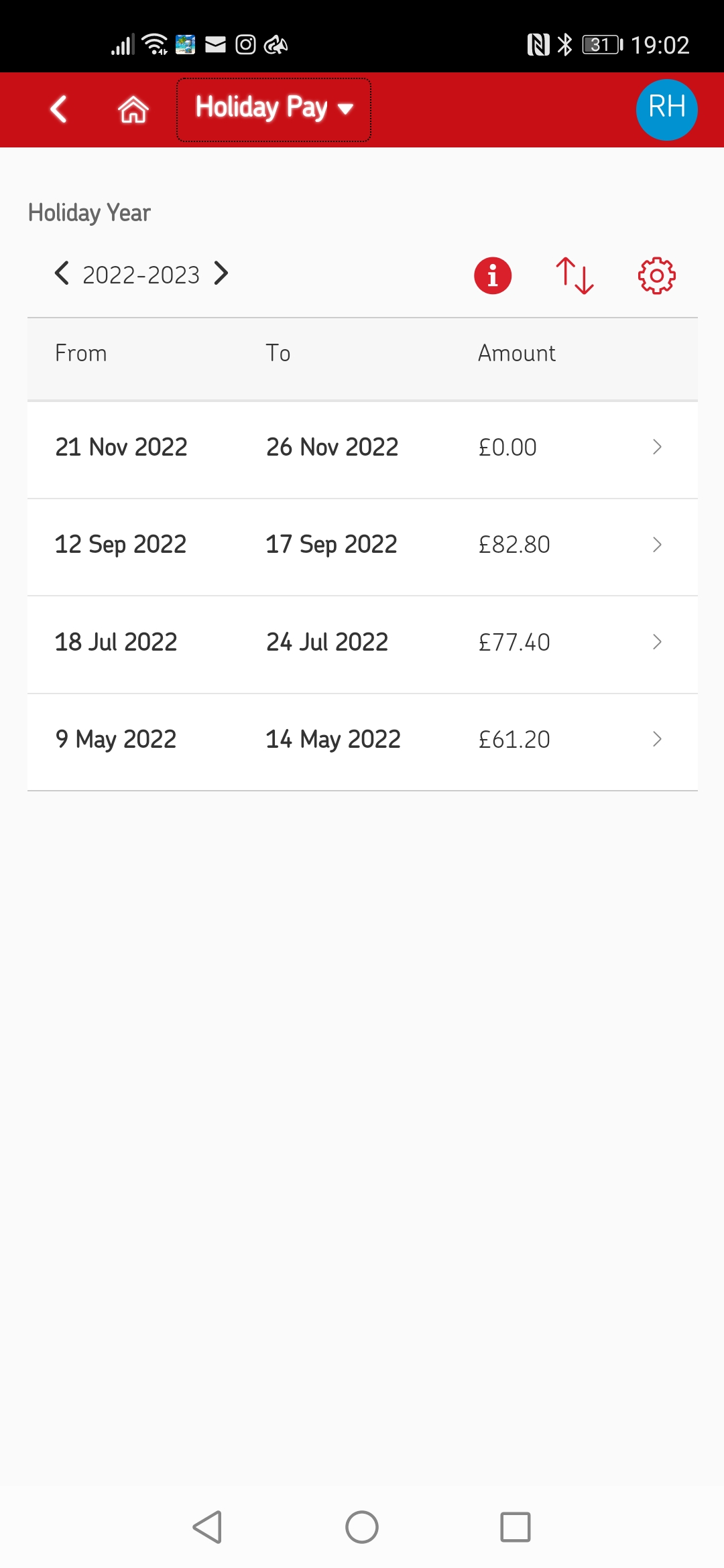Expand the Holiday Pay dropdown

pos(274,109)
